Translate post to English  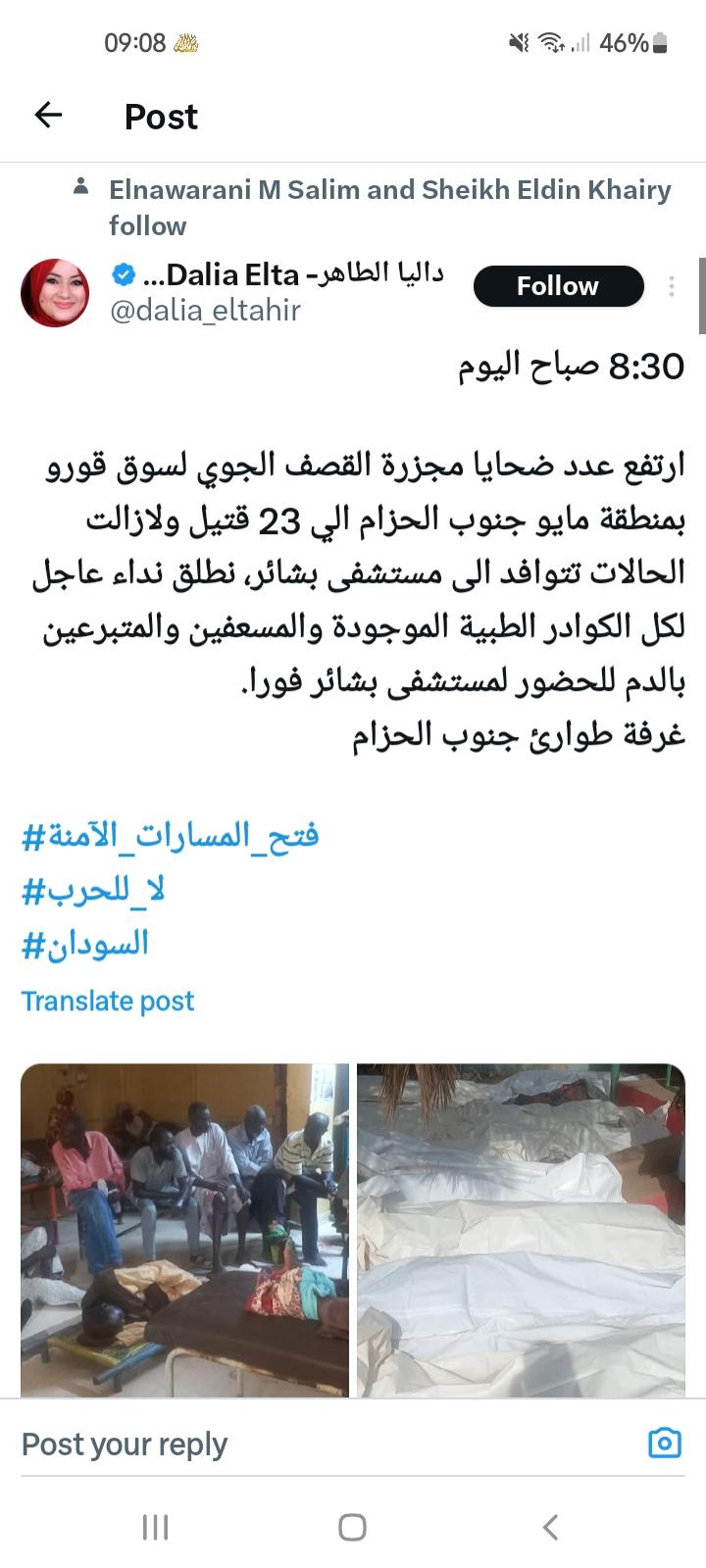[108, 1001]
